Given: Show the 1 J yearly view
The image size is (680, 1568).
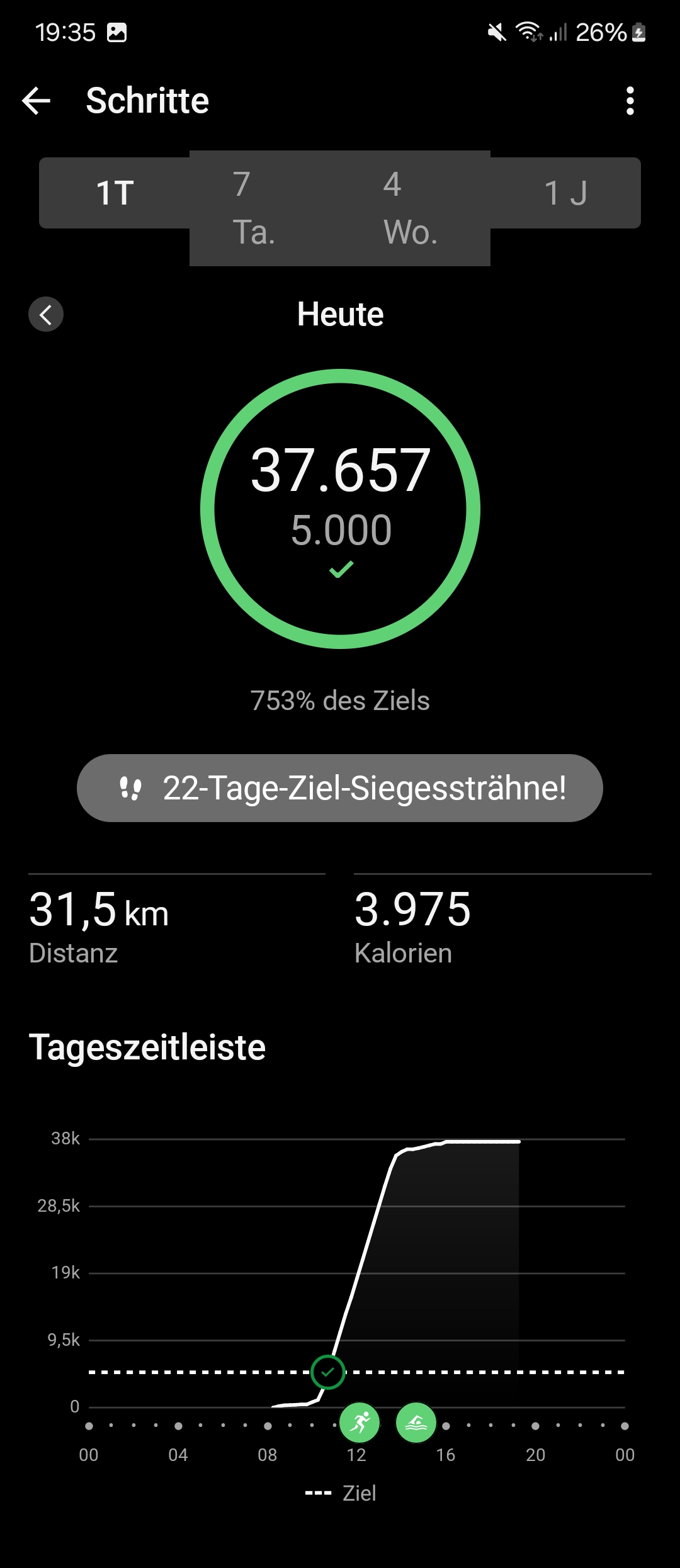Looking at the screenshot, I should click(x=565, y=193).
